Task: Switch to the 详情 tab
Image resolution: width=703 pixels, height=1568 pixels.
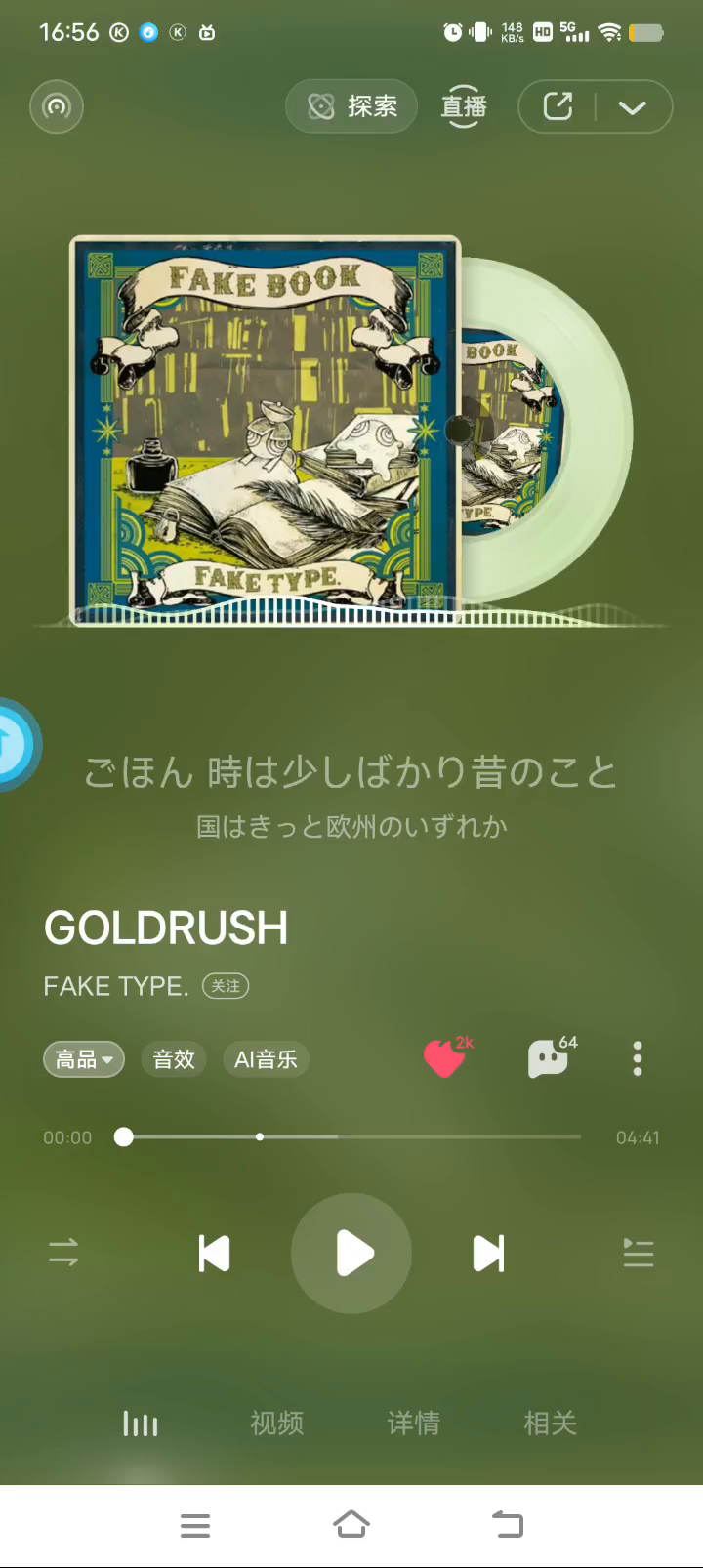Action: click(414, 1424)
